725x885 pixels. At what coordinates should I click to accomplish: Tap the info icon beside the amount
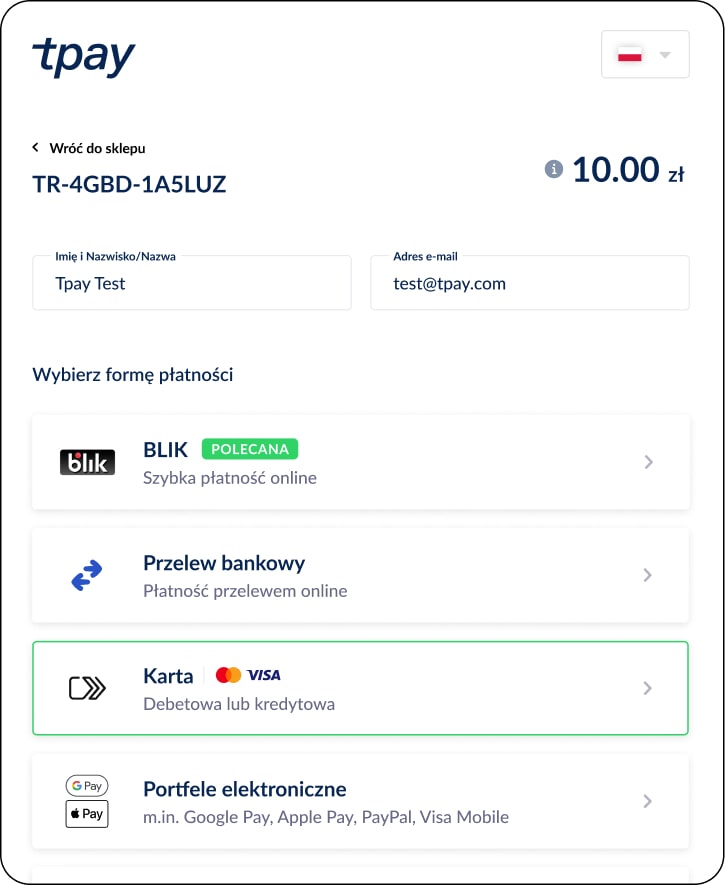click(553, 170)
